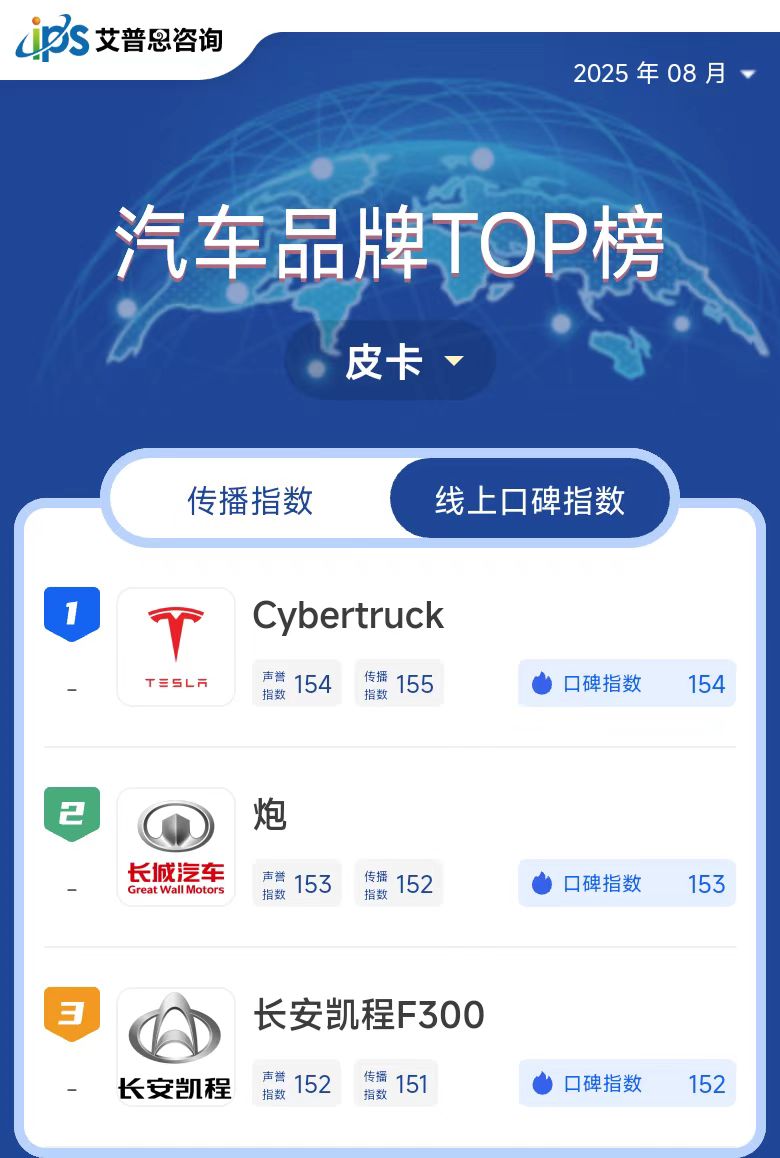Open the 长安凯程F300 ranking entry
The image size is (780, 1158).
[x=368, y=1016]
